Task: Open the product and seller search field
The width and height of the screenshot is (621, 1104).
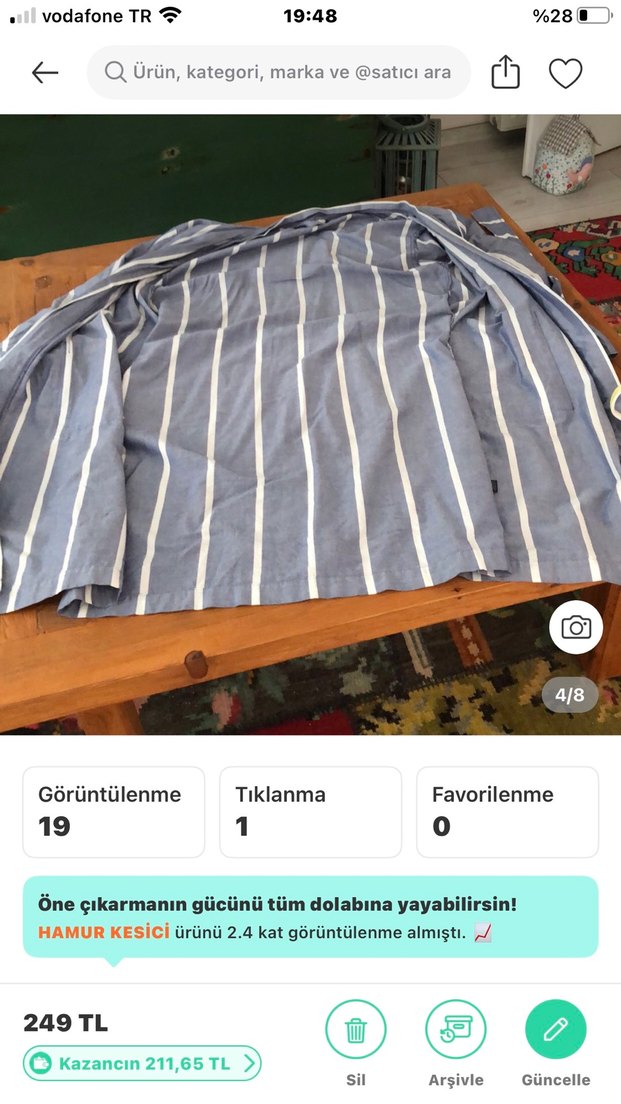Action: [279, 72]
